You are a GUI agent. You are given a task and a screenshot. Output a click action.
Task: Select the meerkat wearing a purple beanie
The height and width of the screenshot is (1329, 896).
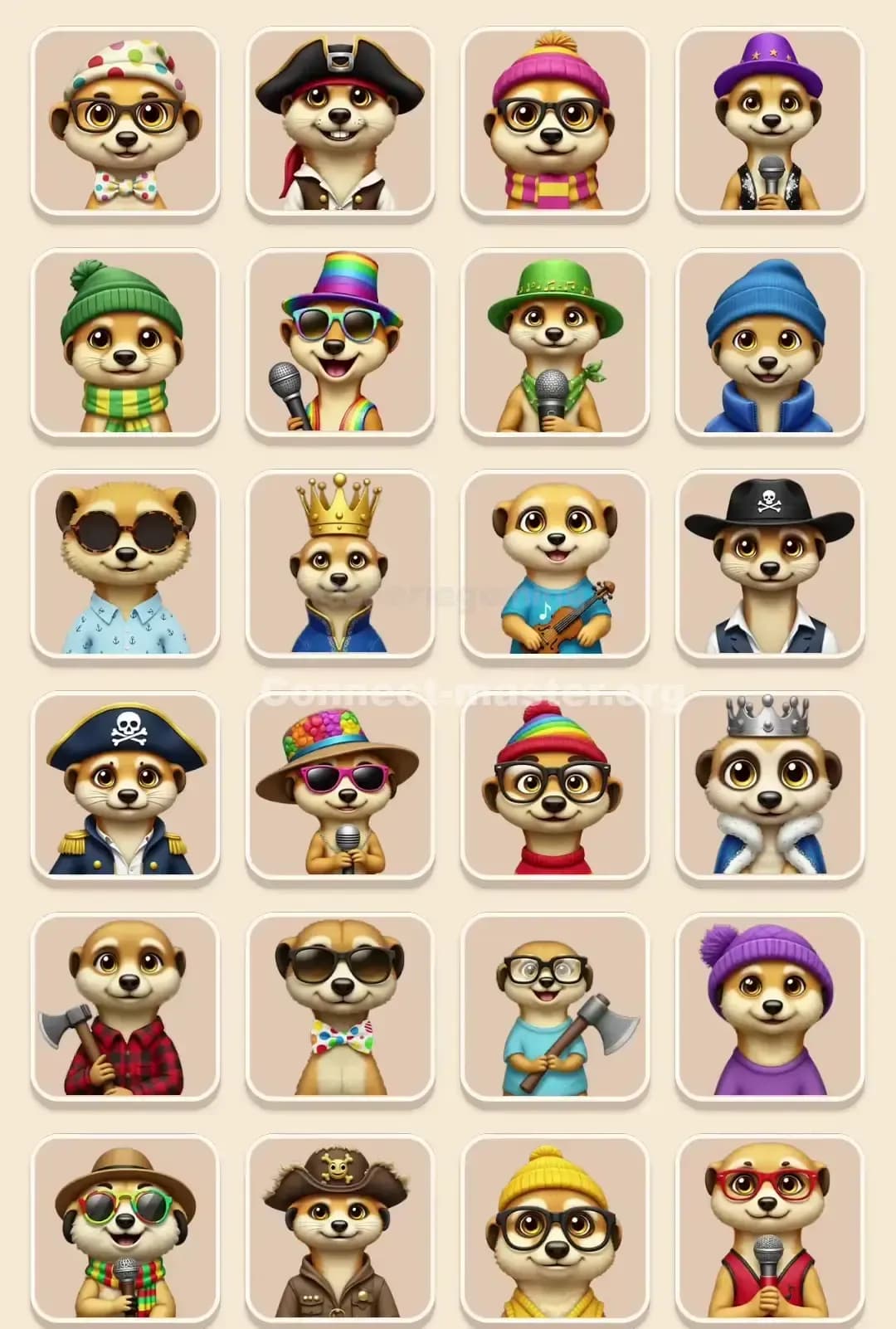pos(769,1008)
